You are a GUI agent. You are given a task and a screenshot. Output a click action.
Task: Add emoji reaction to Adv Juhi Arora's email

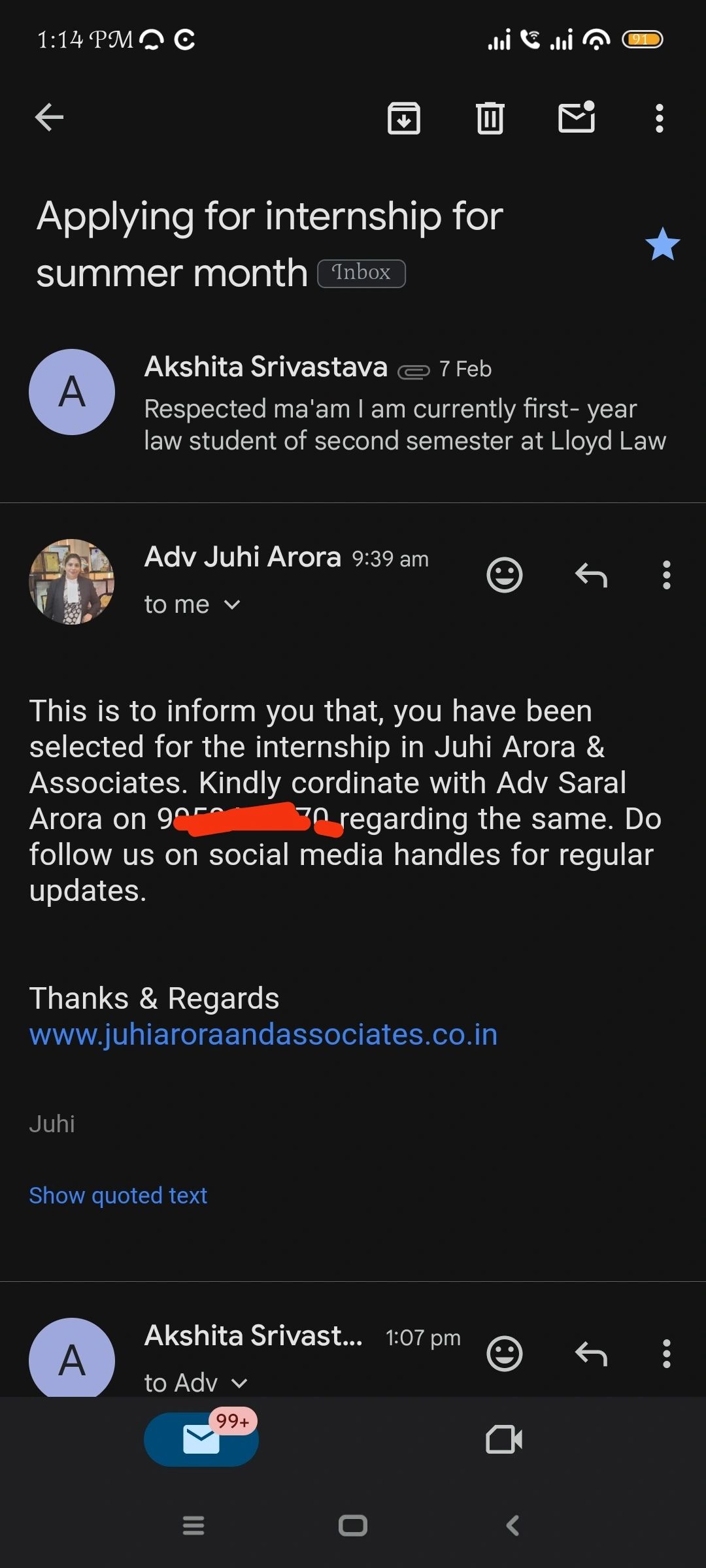pyautogui.click(x=505, y=575)
